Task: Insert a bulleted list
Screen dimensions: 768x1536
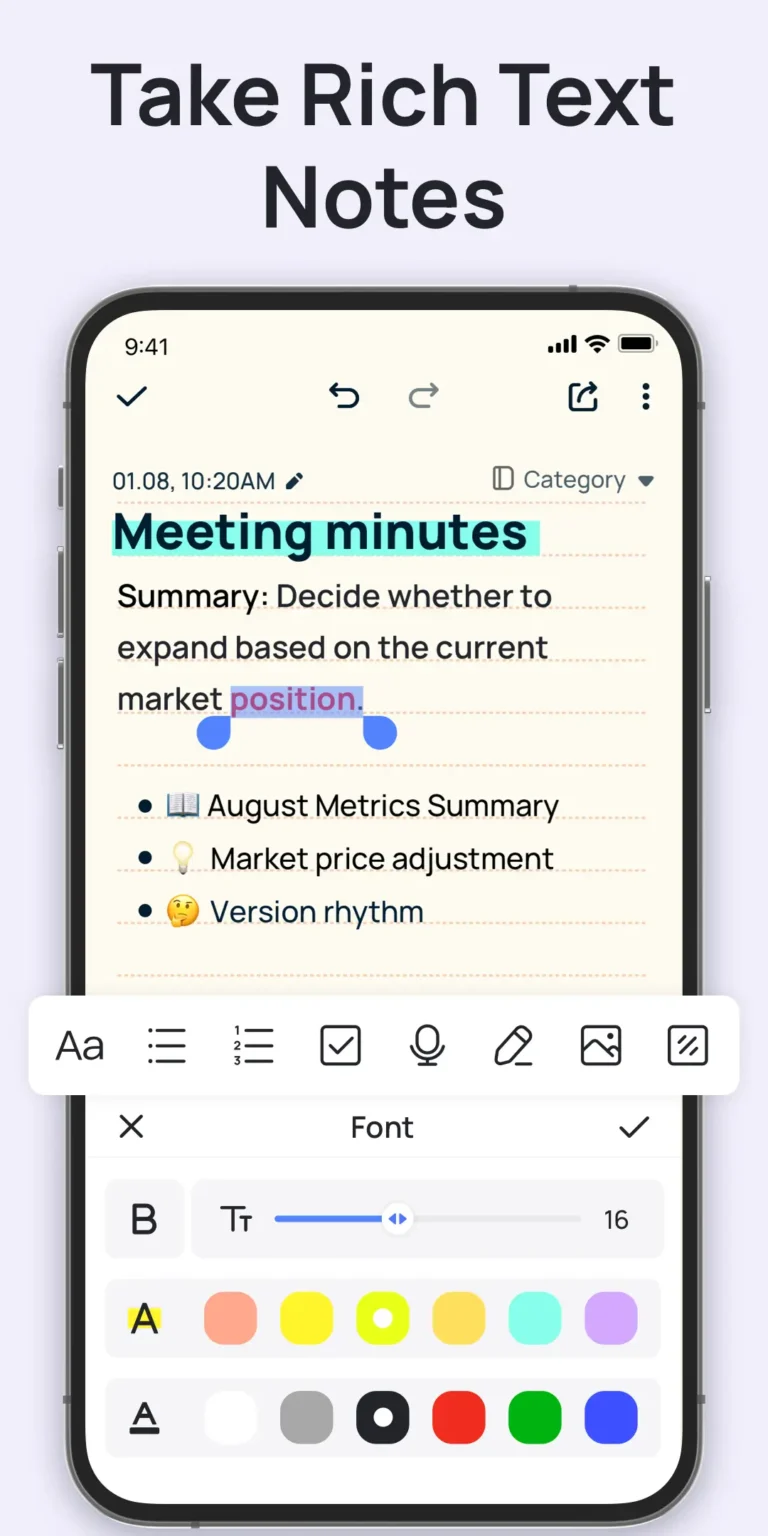Action: point(166,1046)
